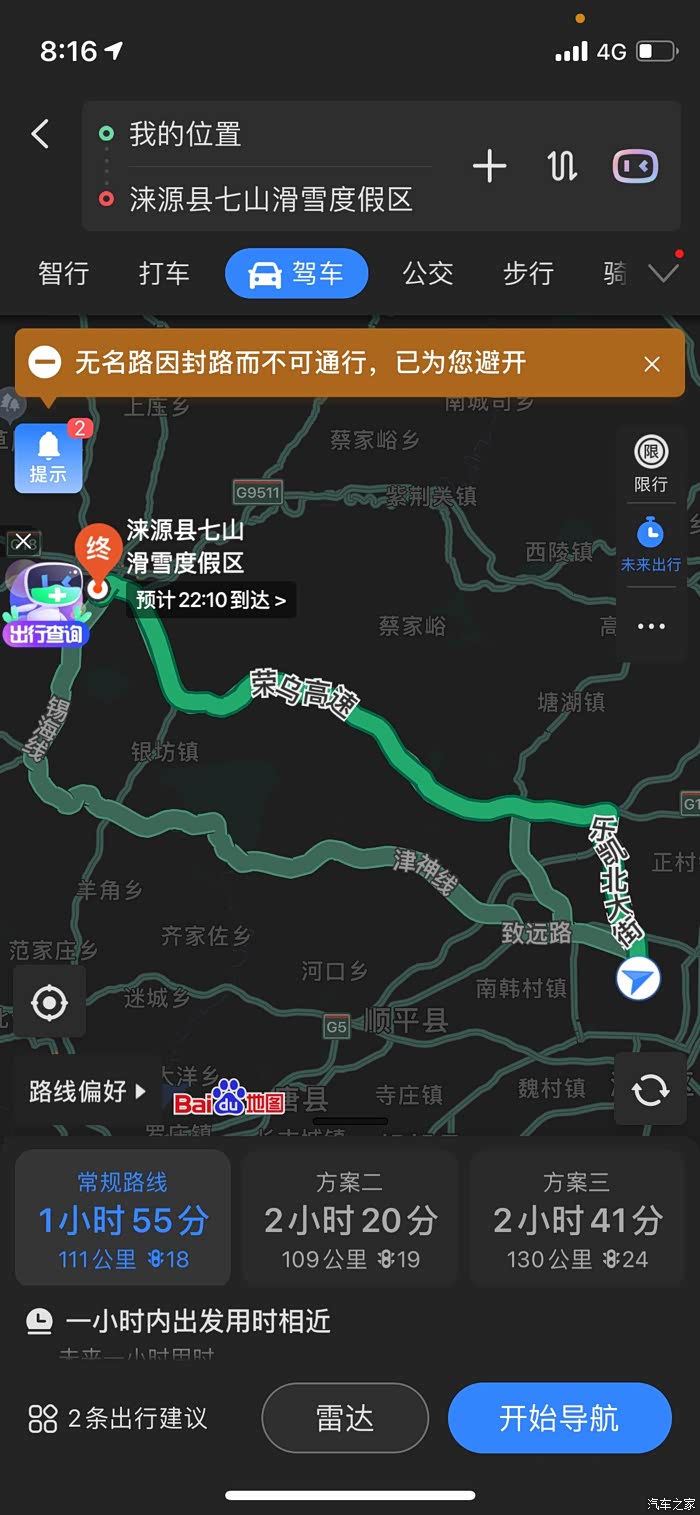Recenter map on current location
Viewport: 700px width, 1515px height.
pos(50,1002)
